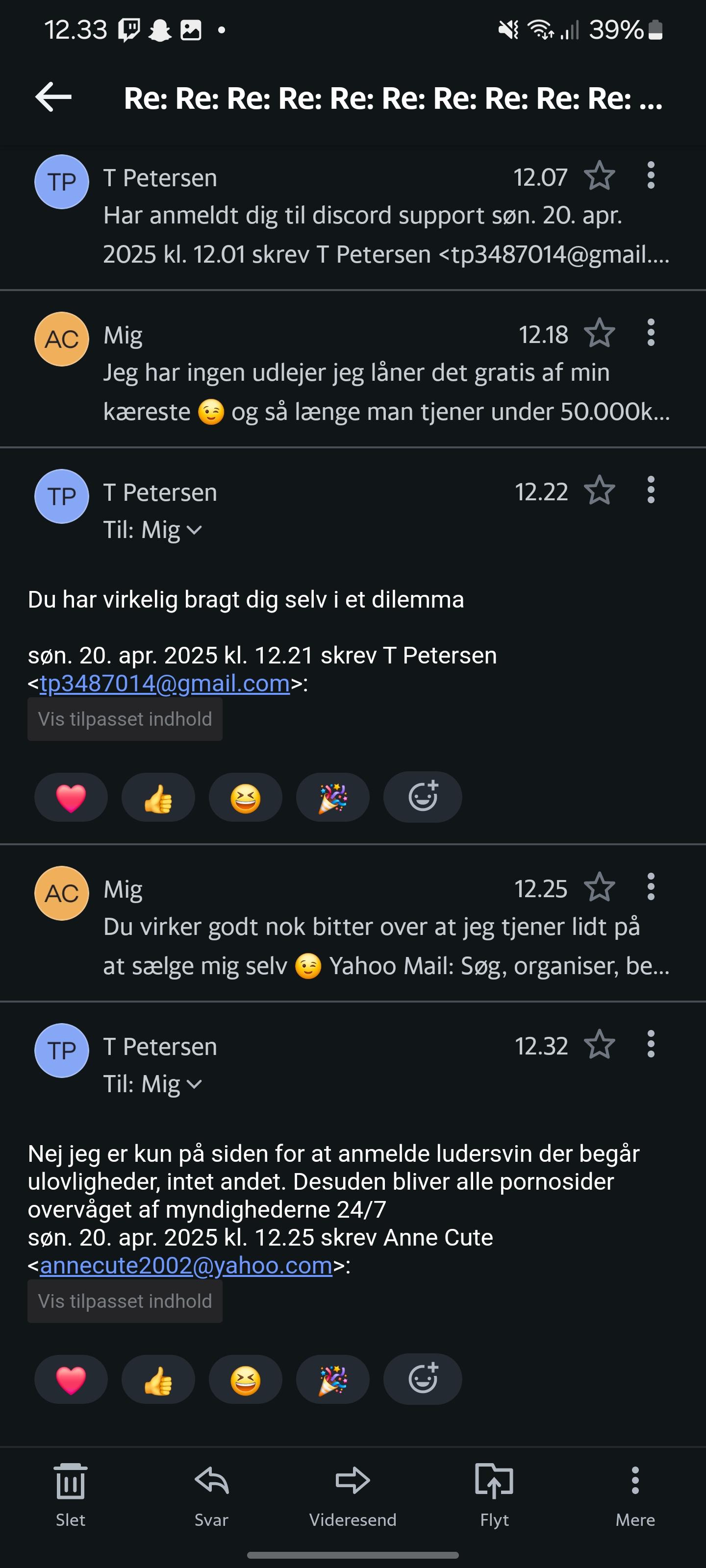Show trimmed content in the 12.22 message
The height and width of the screenshot is (1568, 706).
click(125, 719)
